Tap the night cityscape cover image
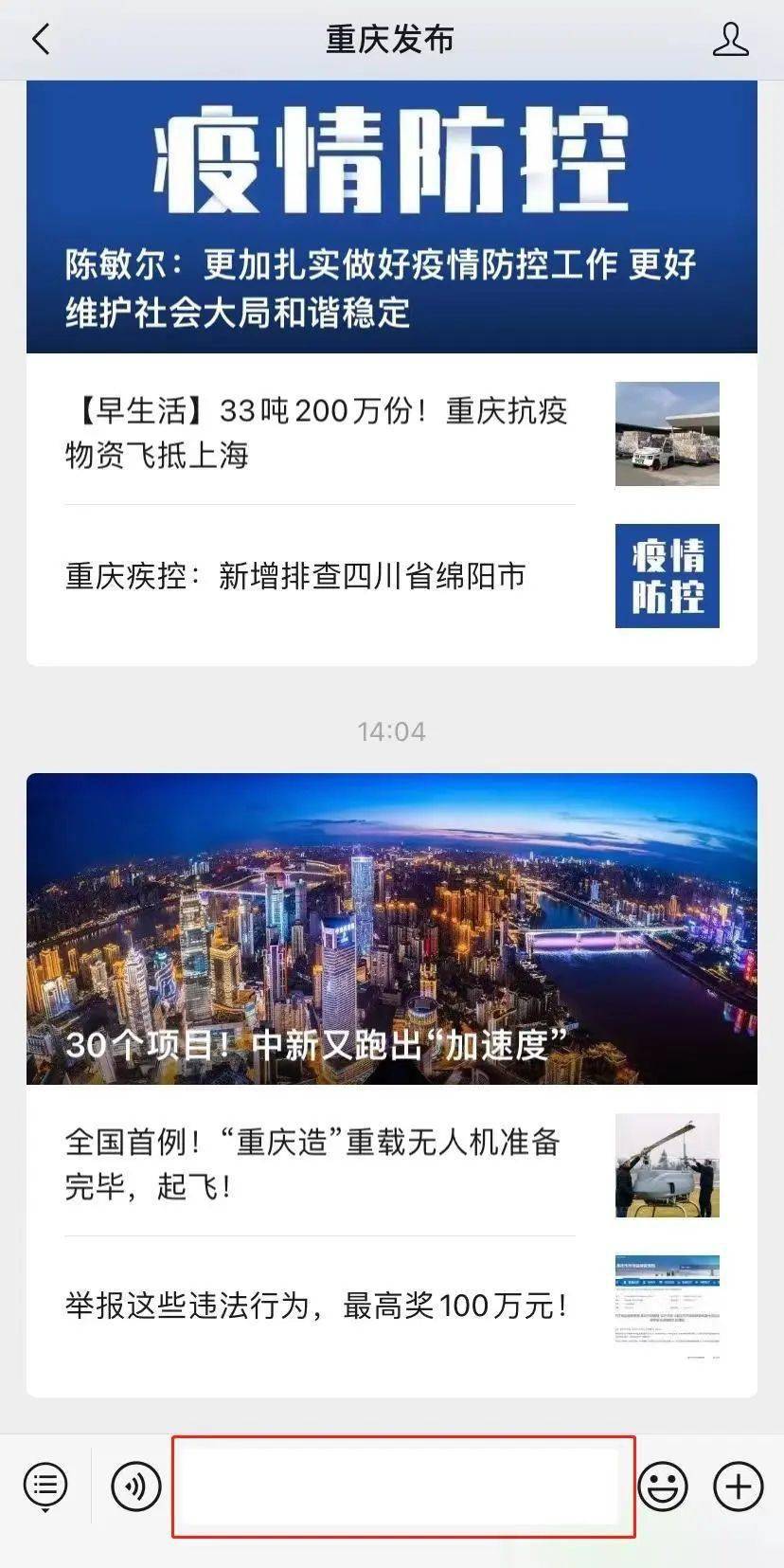Viewport: 784px width, 1568px height. (x=392, y=910)
